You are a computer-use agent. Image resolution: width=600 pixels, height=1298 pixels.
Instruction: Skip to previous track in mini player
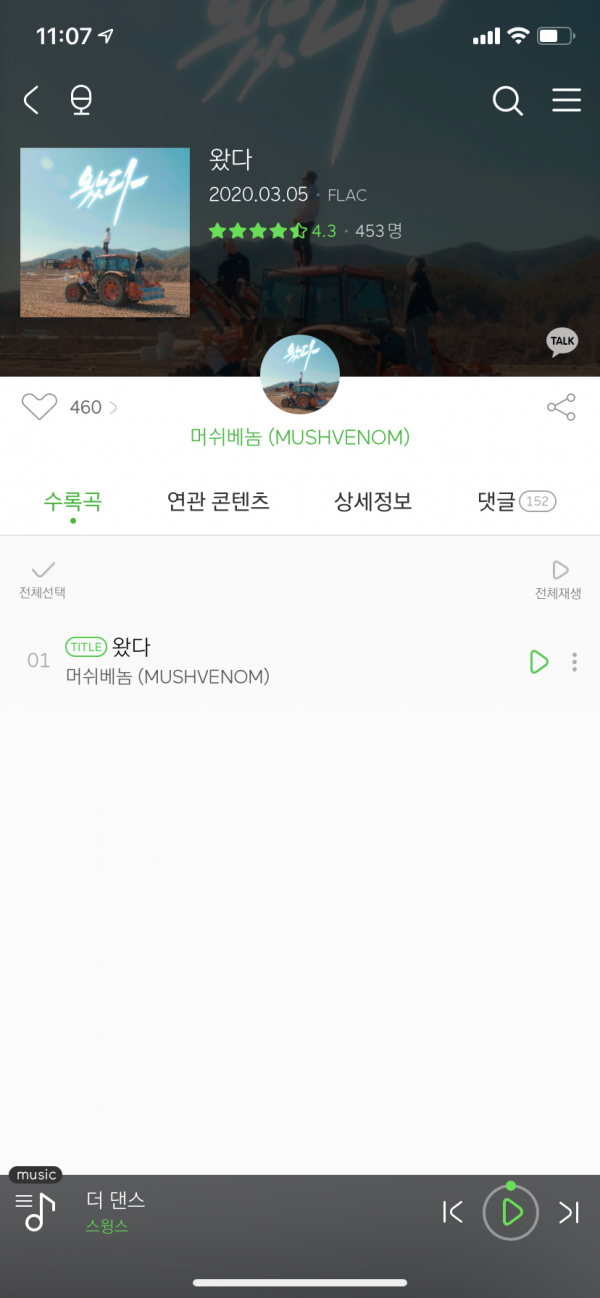pyautogui.click(x=453, y=1212)
